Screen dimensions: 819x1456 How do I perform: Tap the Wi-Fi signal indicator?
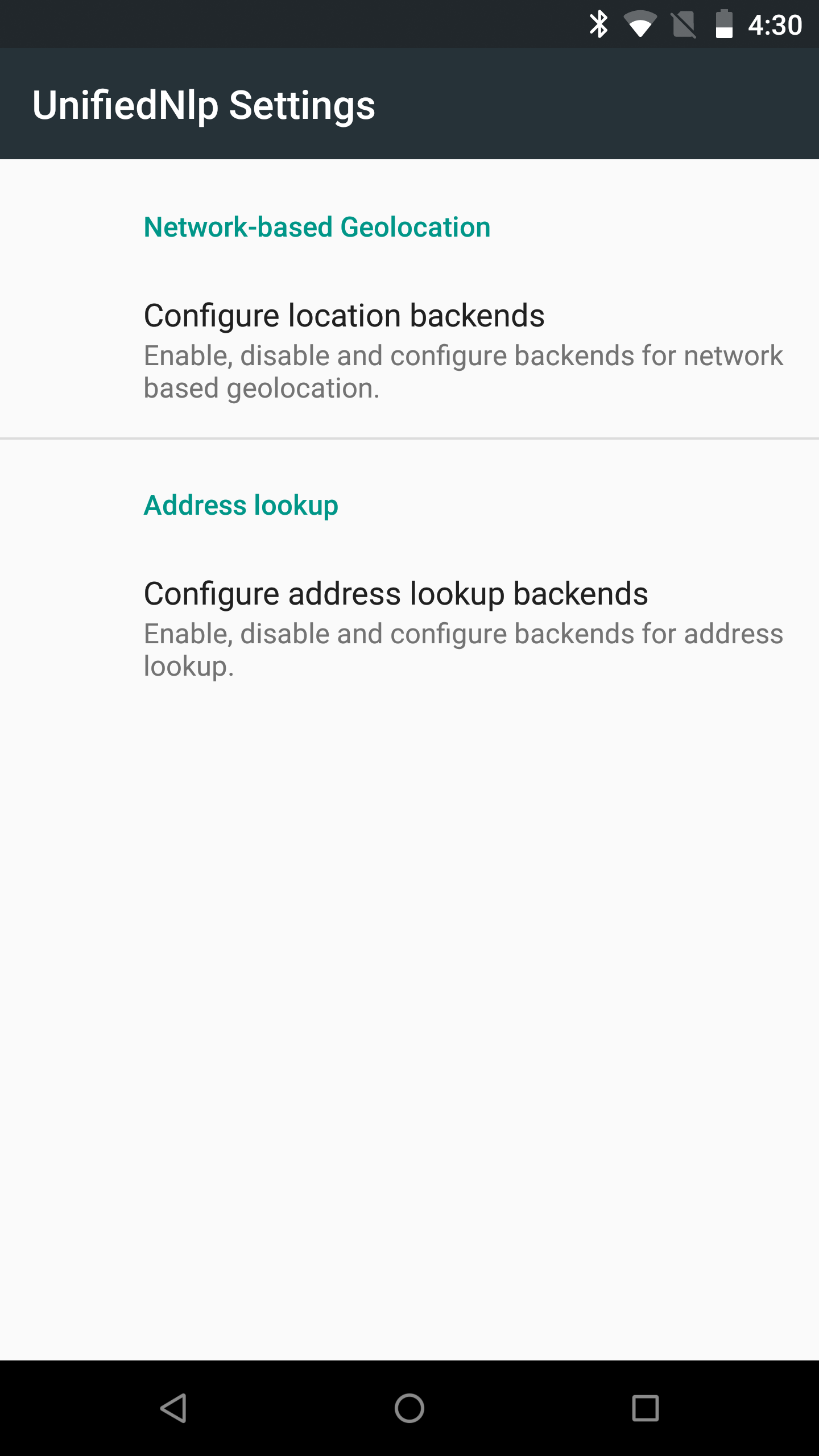(x=642, y=24)
